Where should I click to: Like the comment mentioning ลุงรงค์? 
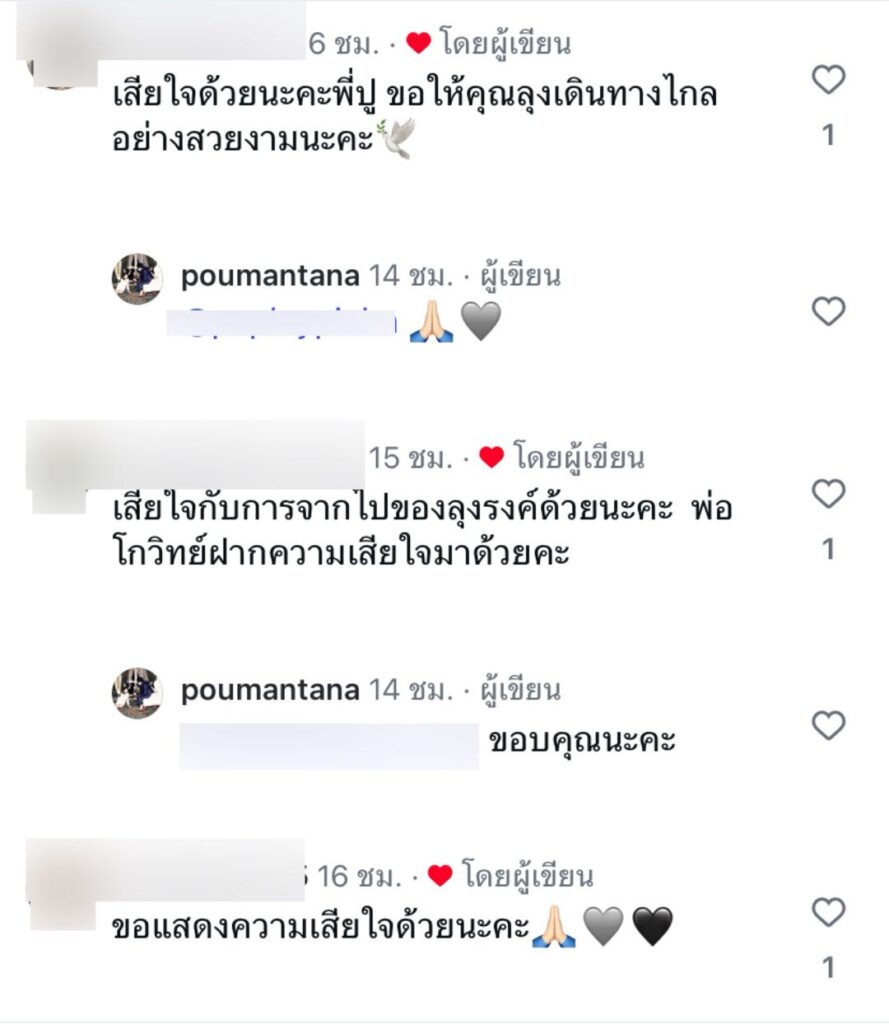[828, 494]
